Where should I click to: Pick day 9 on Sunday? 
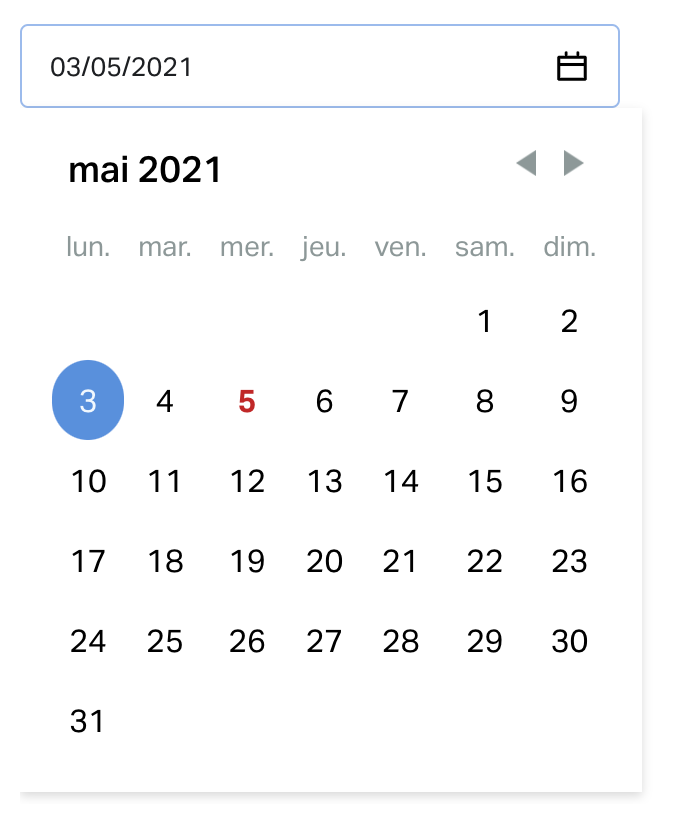tap(569, 402)
